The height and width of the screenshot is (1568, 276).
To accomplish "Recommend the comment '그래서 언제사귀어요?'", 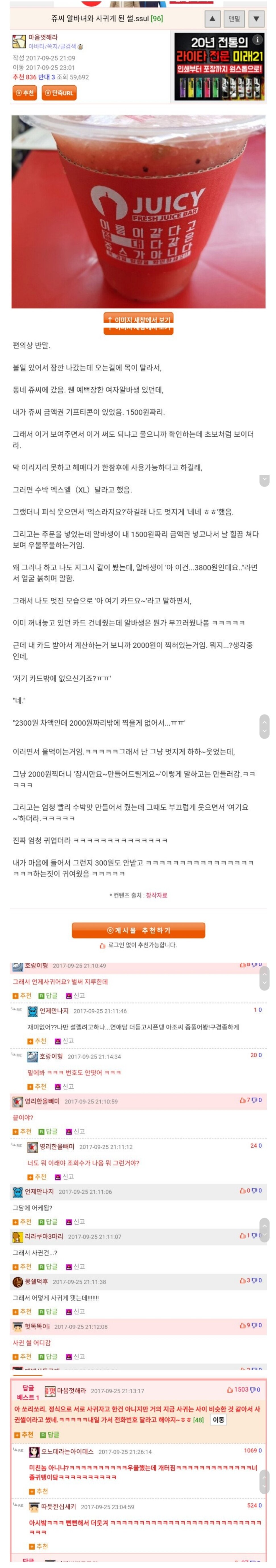I will [x=22, y=996].
